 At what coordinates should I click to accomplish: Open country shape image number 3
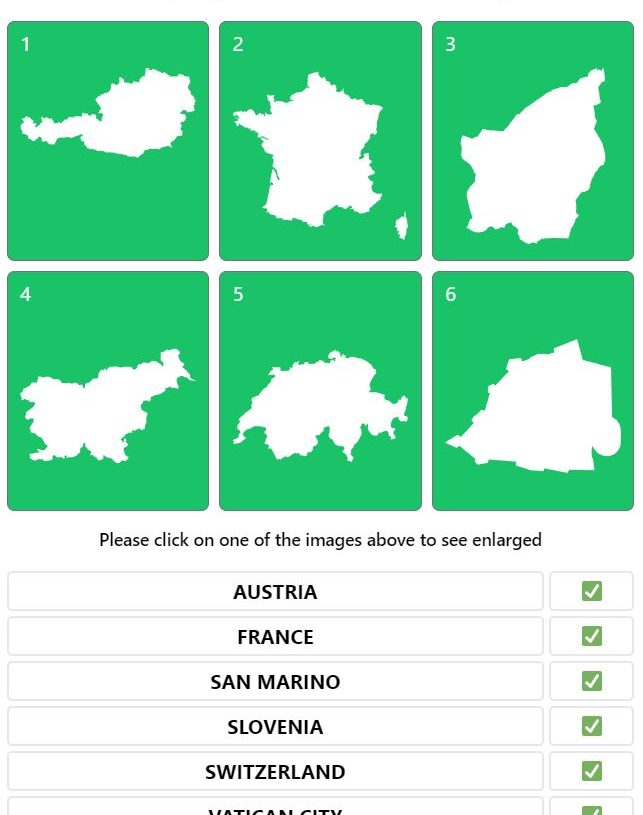click(532, 141)
